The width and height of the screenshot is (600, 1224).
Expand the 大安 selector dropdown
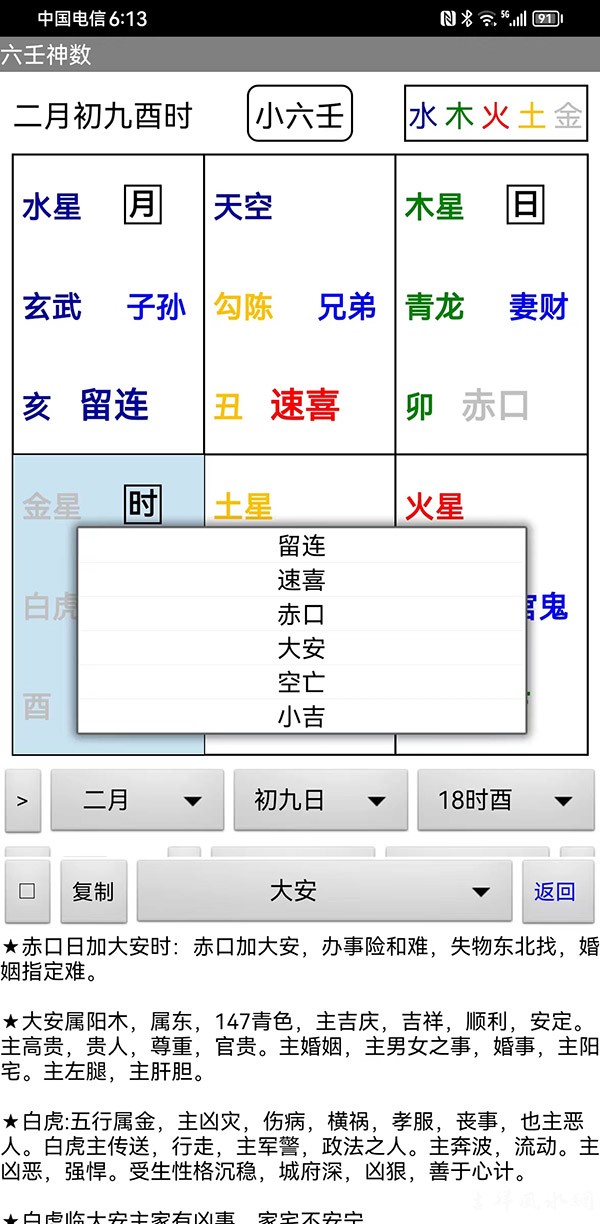328,891
